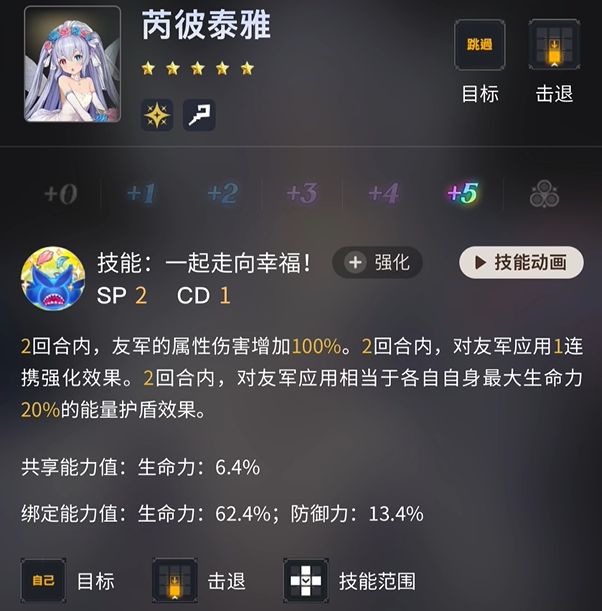This screenshot has width=602, height=611.
Task: Switch to the +3 enhancement level
Action: pos(302,193)
